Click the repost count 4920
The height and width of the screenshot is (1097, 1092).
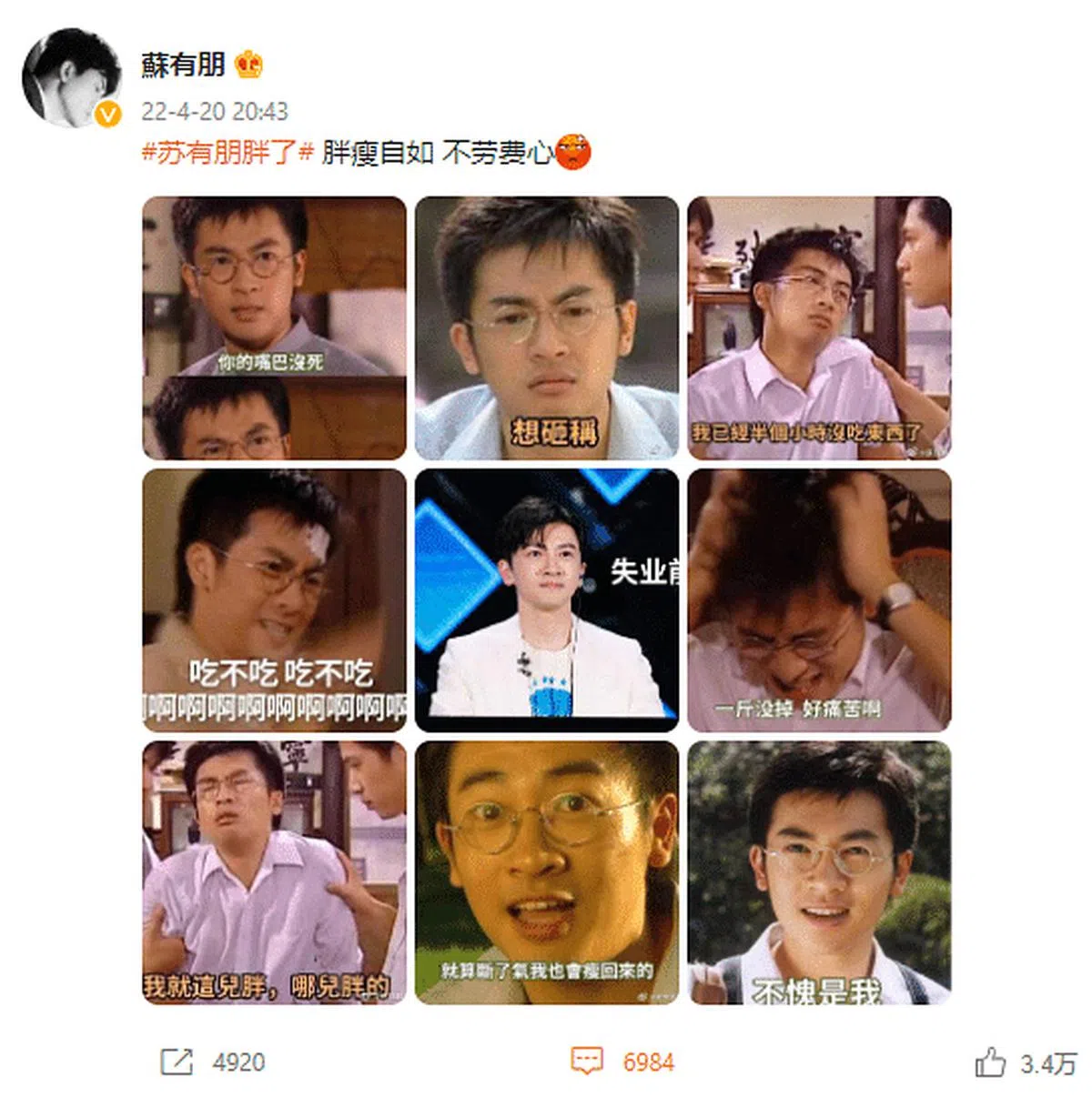pyautogui.click(x=237, y=1061)
